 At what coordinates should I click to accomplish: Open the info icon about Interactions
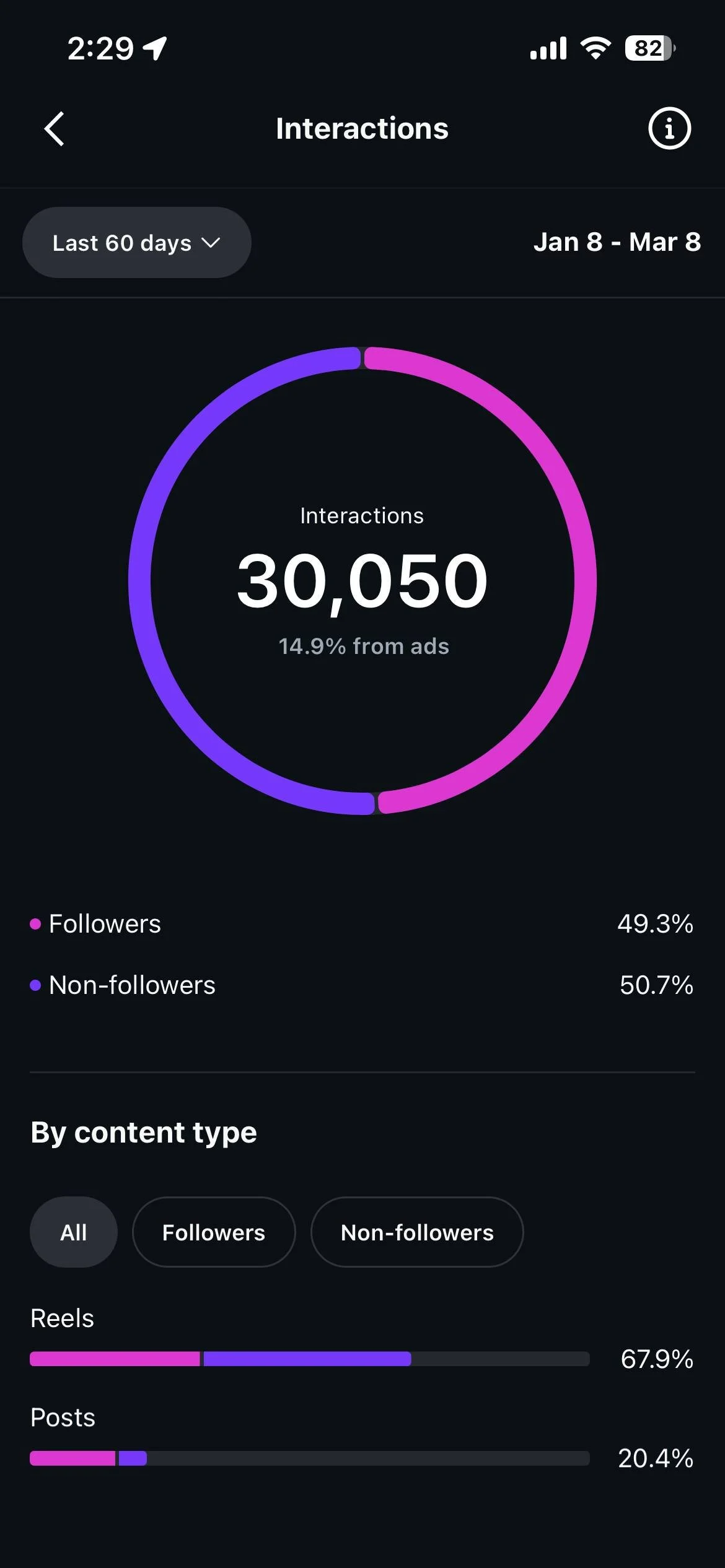(x=669, y=129)
